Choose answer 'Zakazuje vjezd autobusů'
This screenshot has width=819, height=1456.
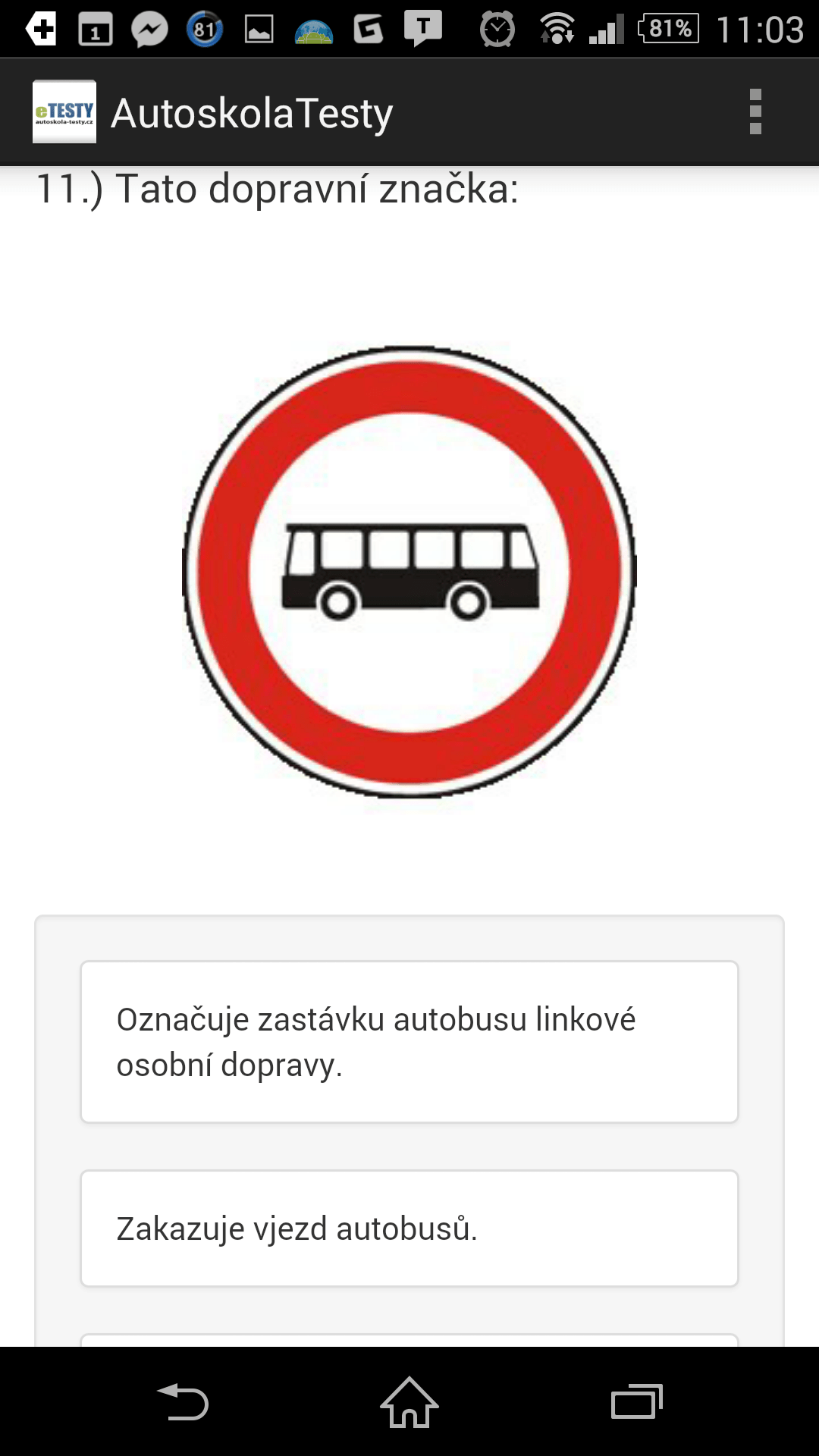click(409, 1228)
